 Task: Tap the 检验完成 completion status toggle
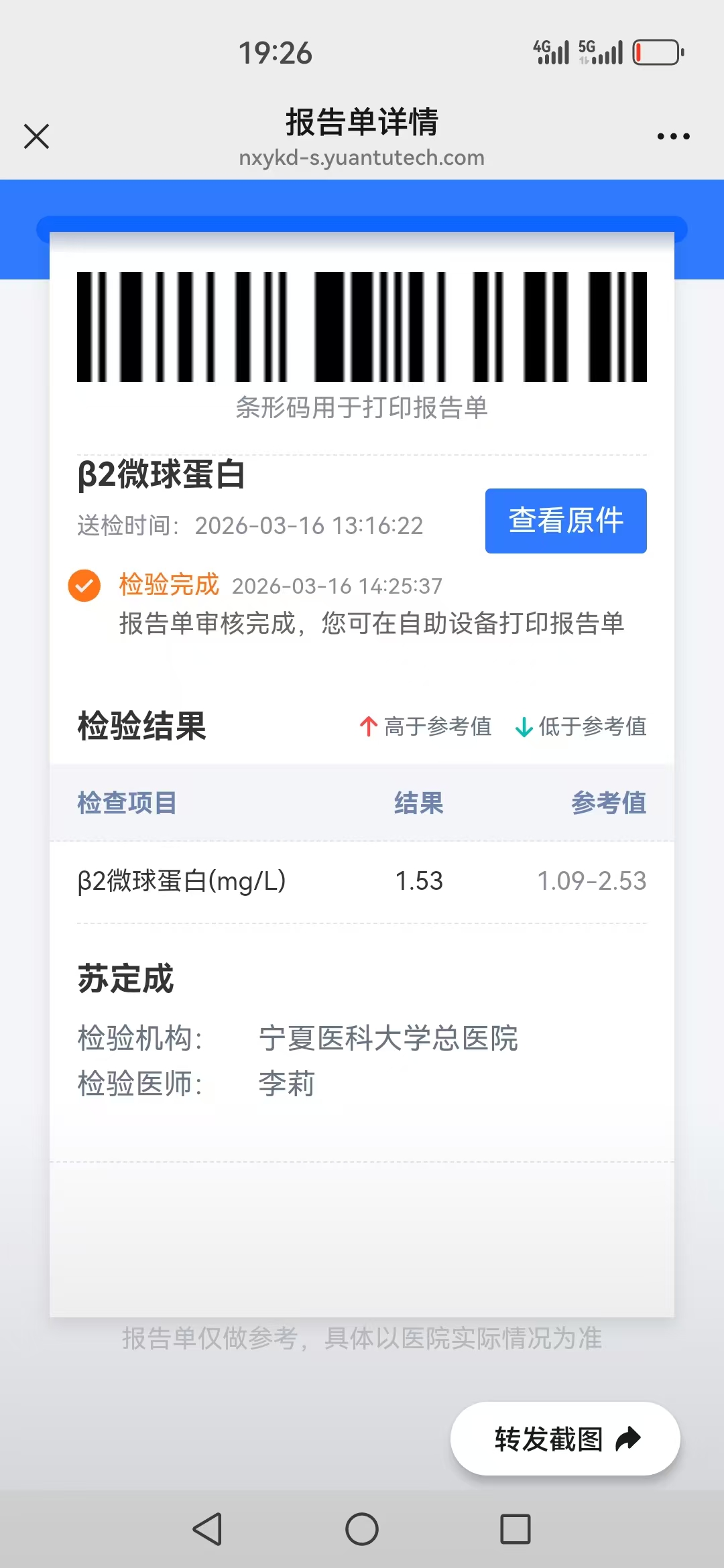tap(167, 584)
